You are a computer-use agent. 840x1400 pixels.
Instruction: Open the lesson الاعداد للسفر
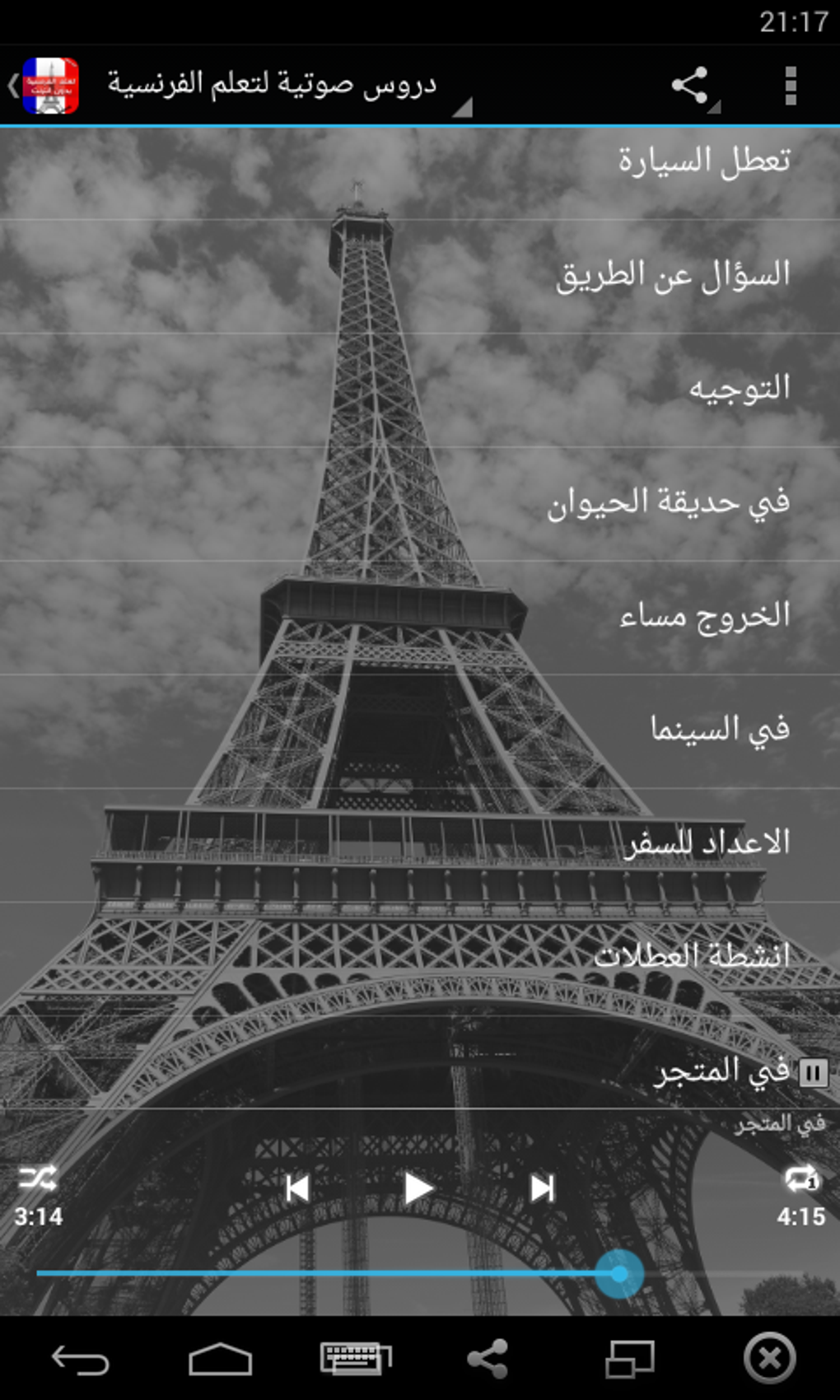point(420,845)
